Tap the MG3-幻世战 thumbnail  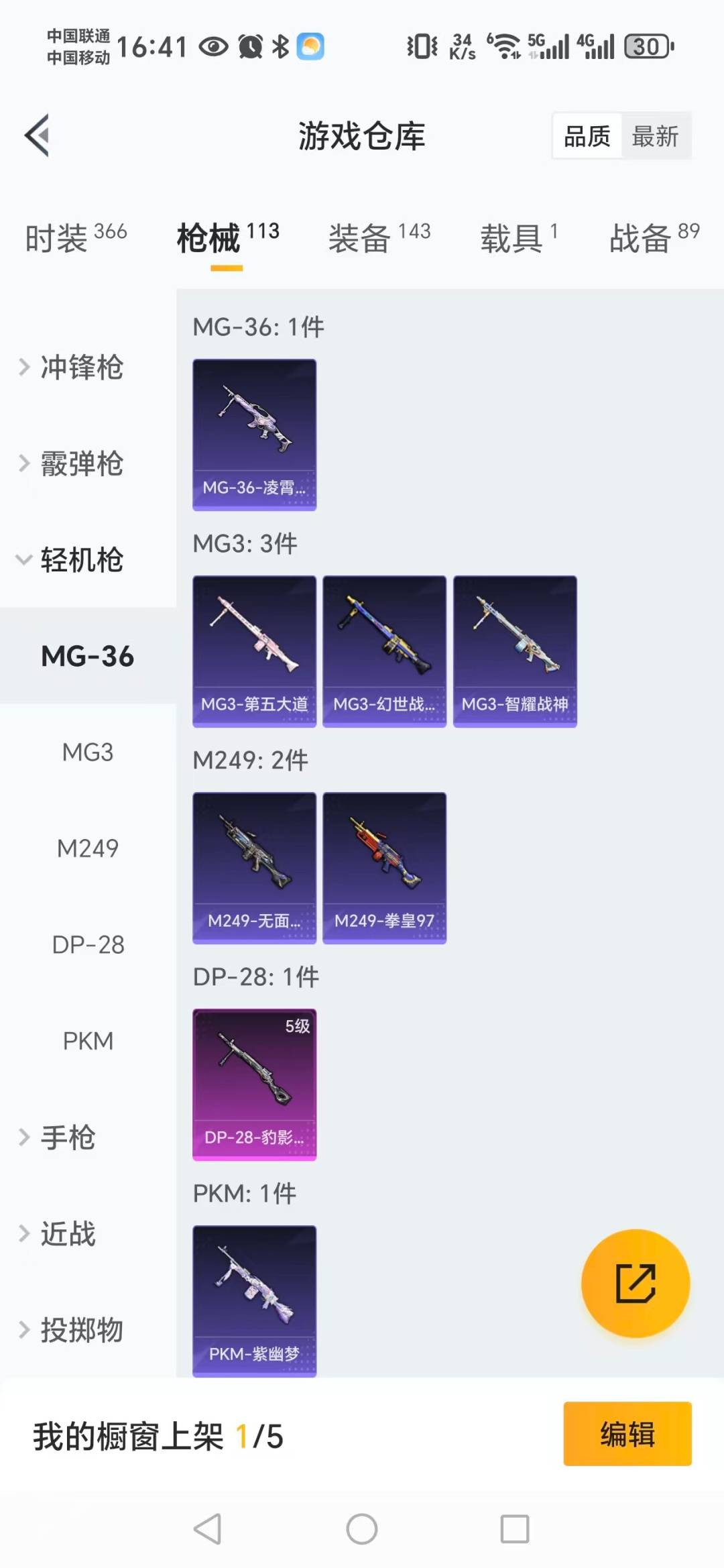(384, 651)
